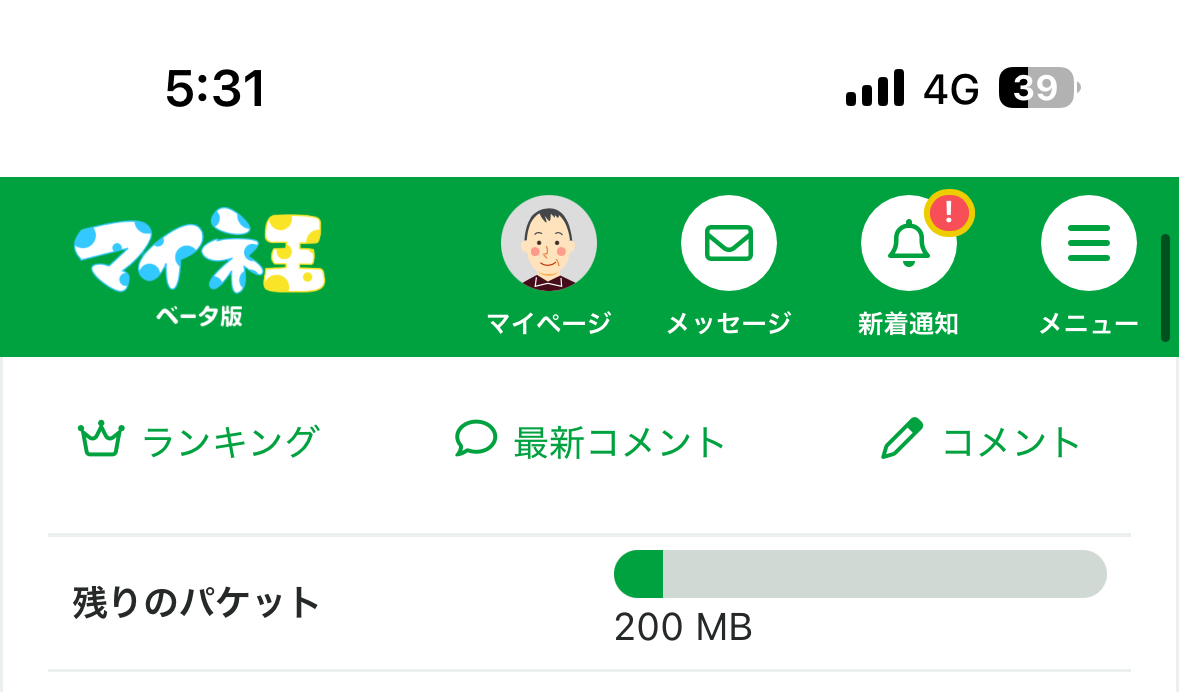1179x692 pixels.
Task: Write a new コメント
Action: coord(980,441)
